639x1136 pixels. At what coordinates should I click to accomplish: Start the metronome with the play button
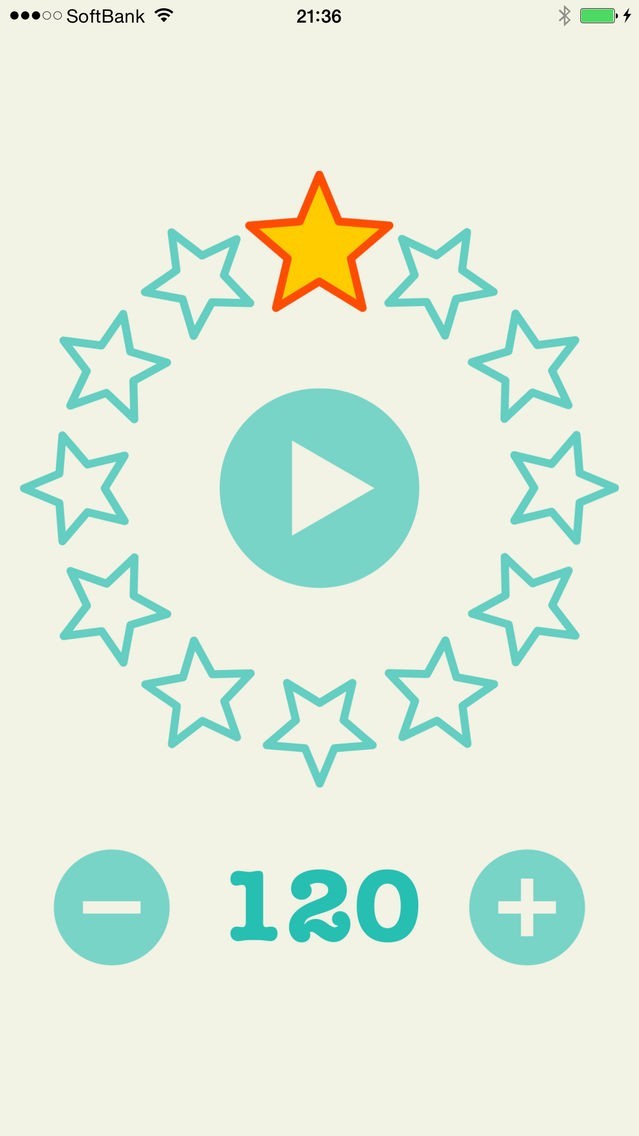point(320,488)
